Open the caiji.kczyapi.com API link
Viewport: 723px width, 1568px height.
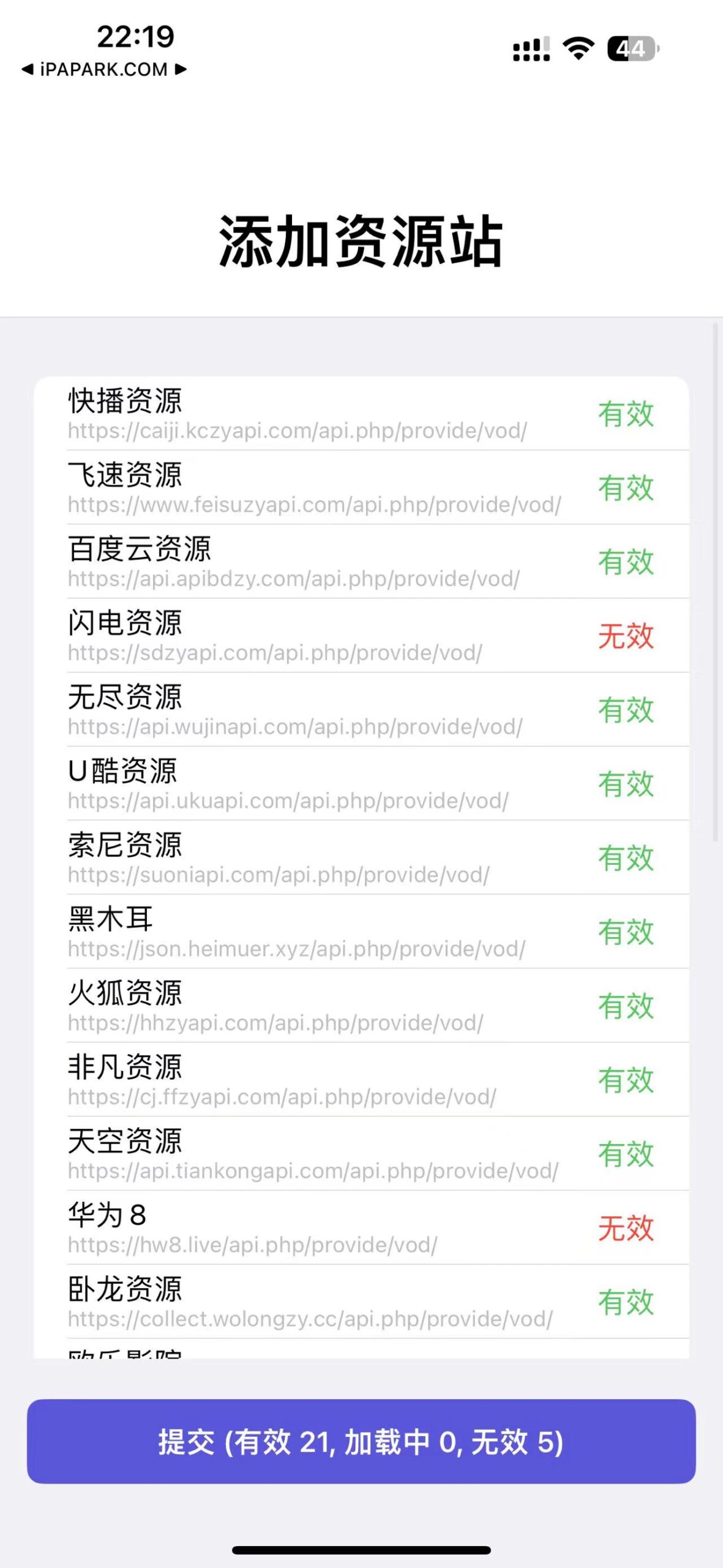click(298, 431)
